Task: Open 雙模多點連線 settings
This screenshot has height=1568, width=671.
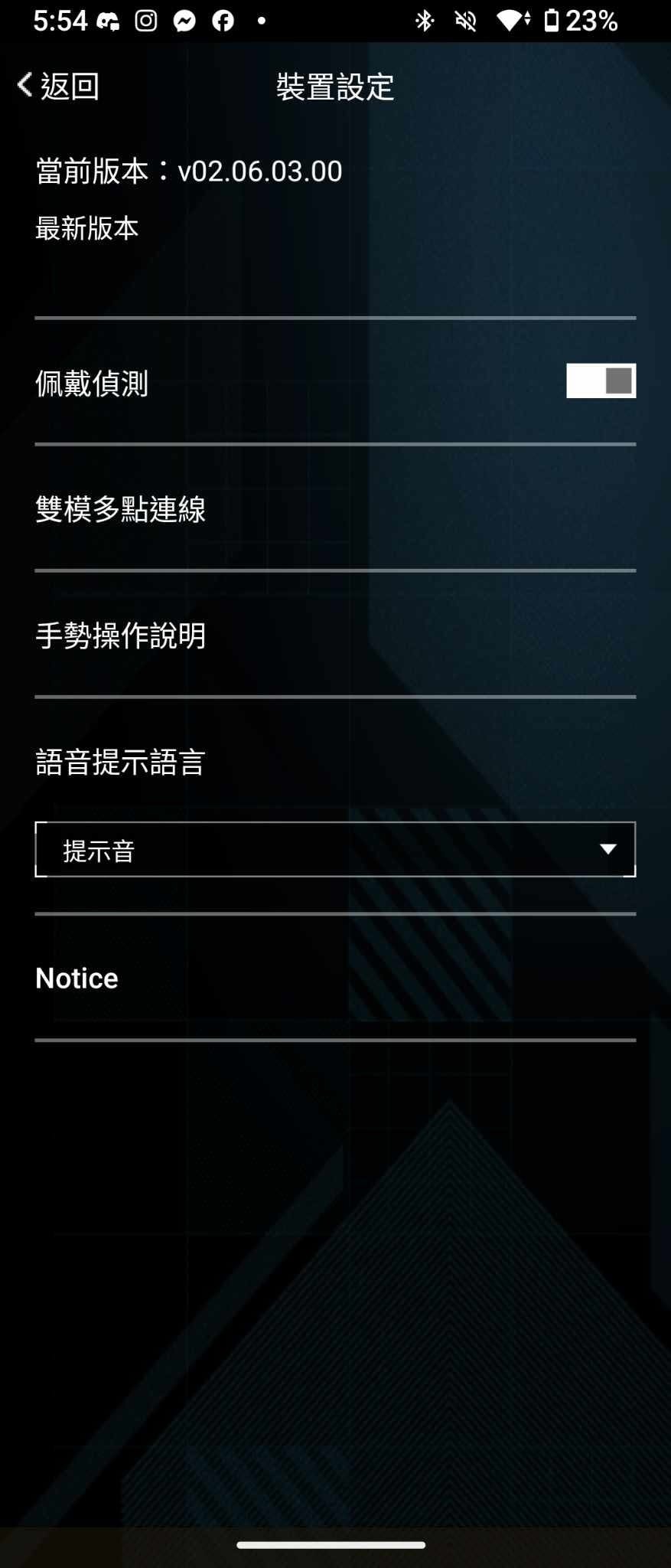Action: point(335,509)
